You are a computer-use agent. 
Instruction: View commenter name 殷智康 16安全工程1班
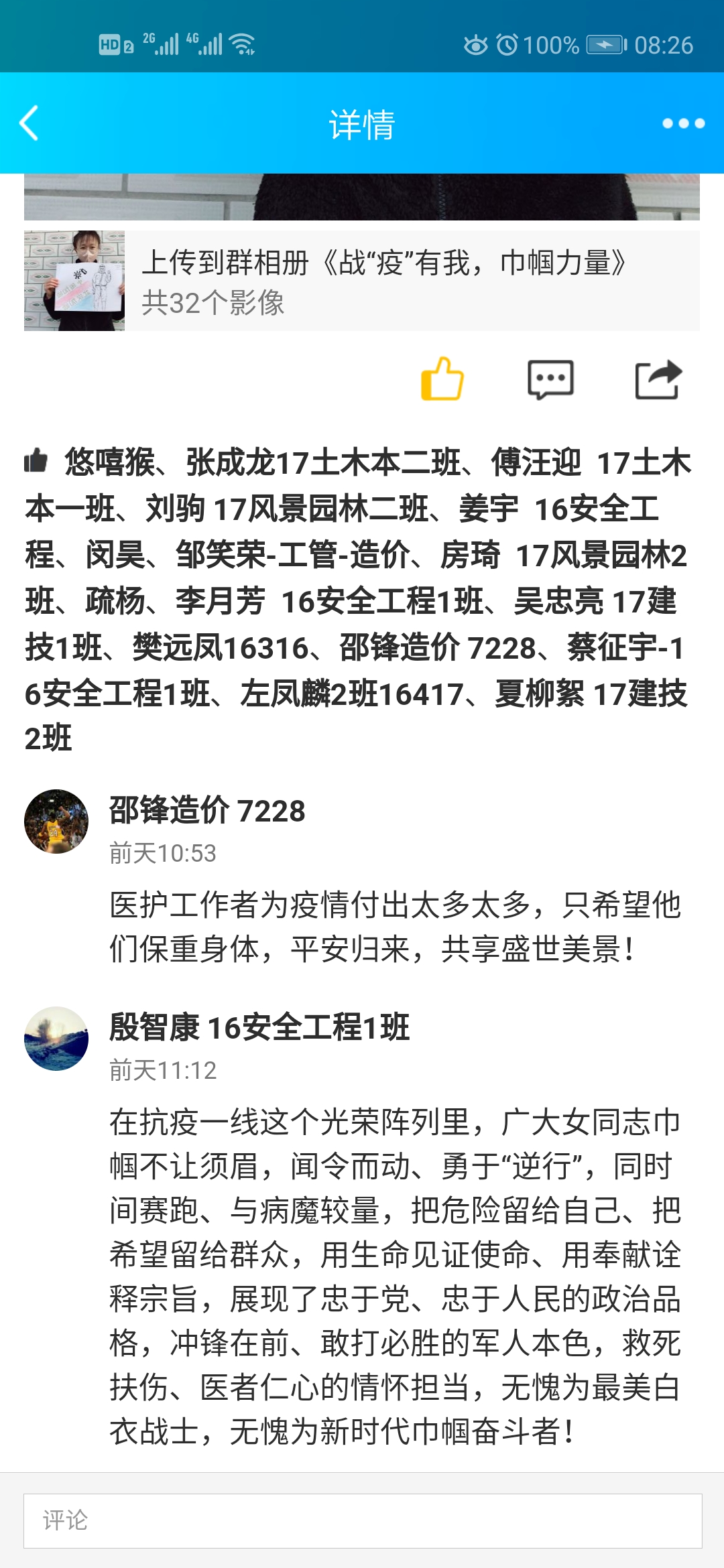[x=259, y=1027]
